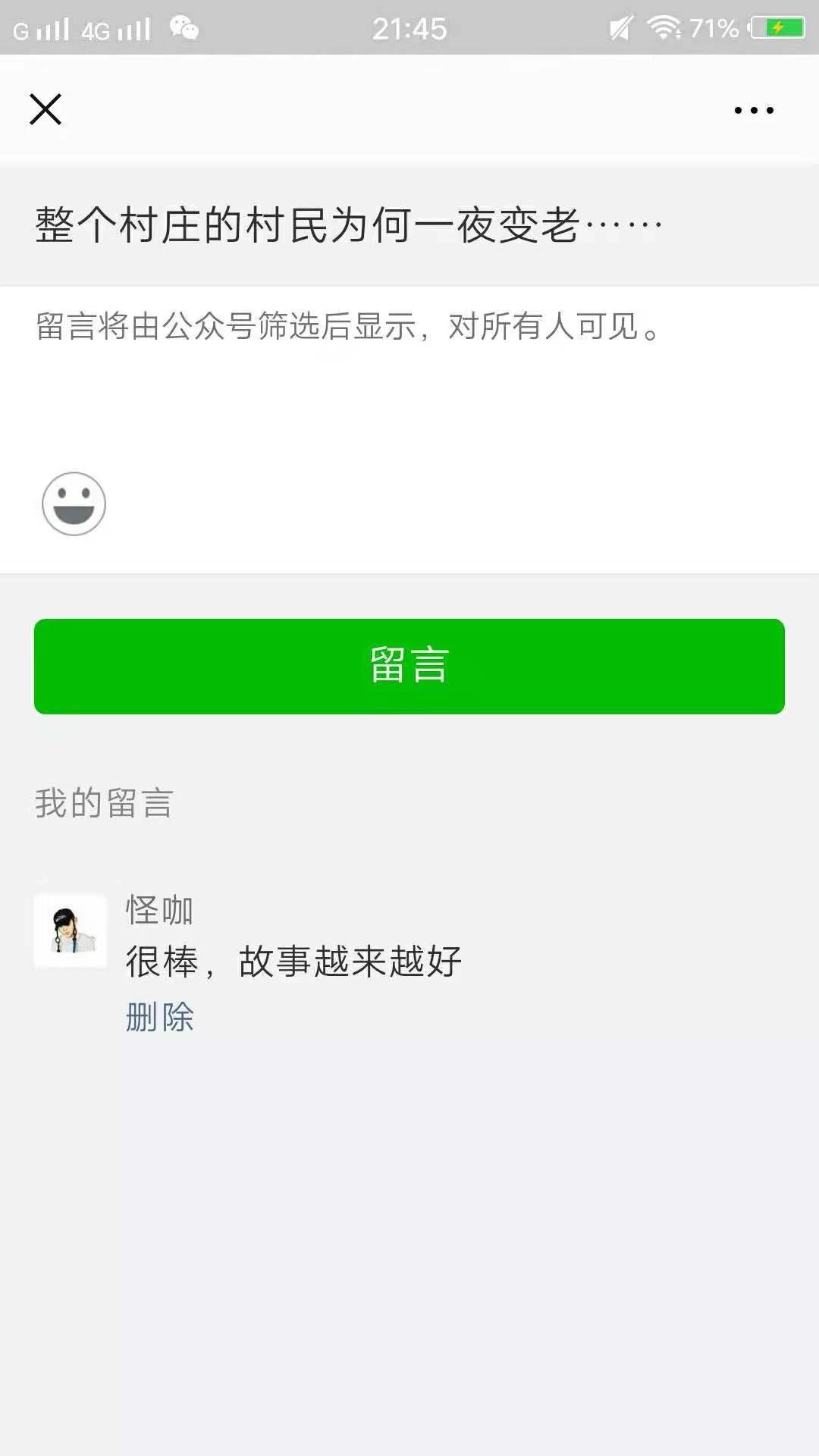Open the emoji picker smiley
The height and width of the screenshot is (1456, 819).
click(74, 504)
